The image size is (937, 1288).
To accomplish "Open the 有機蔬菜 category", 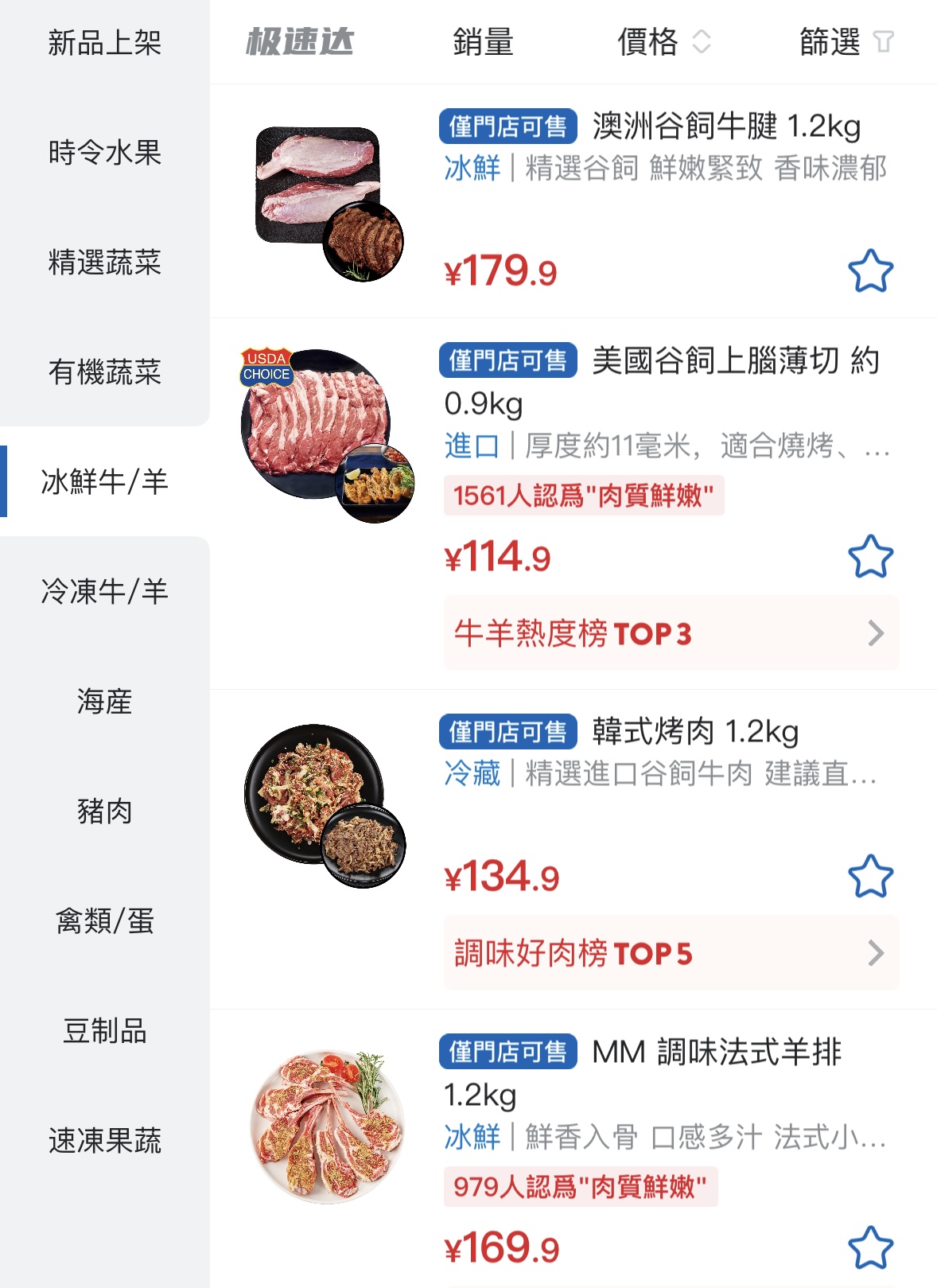I will coord(104,372).
